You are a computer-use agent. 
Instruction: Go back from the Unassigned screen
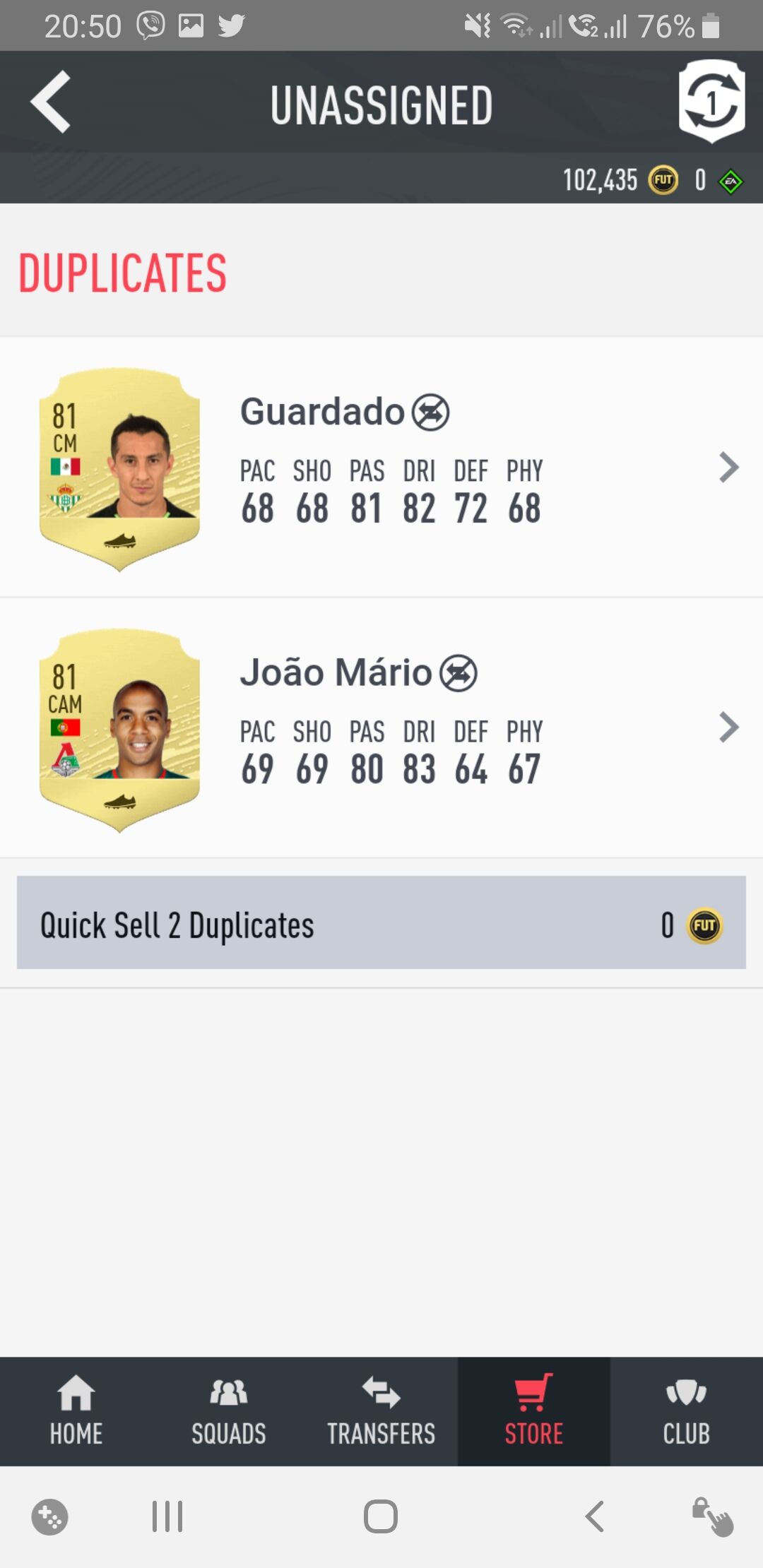coord(51,102)
